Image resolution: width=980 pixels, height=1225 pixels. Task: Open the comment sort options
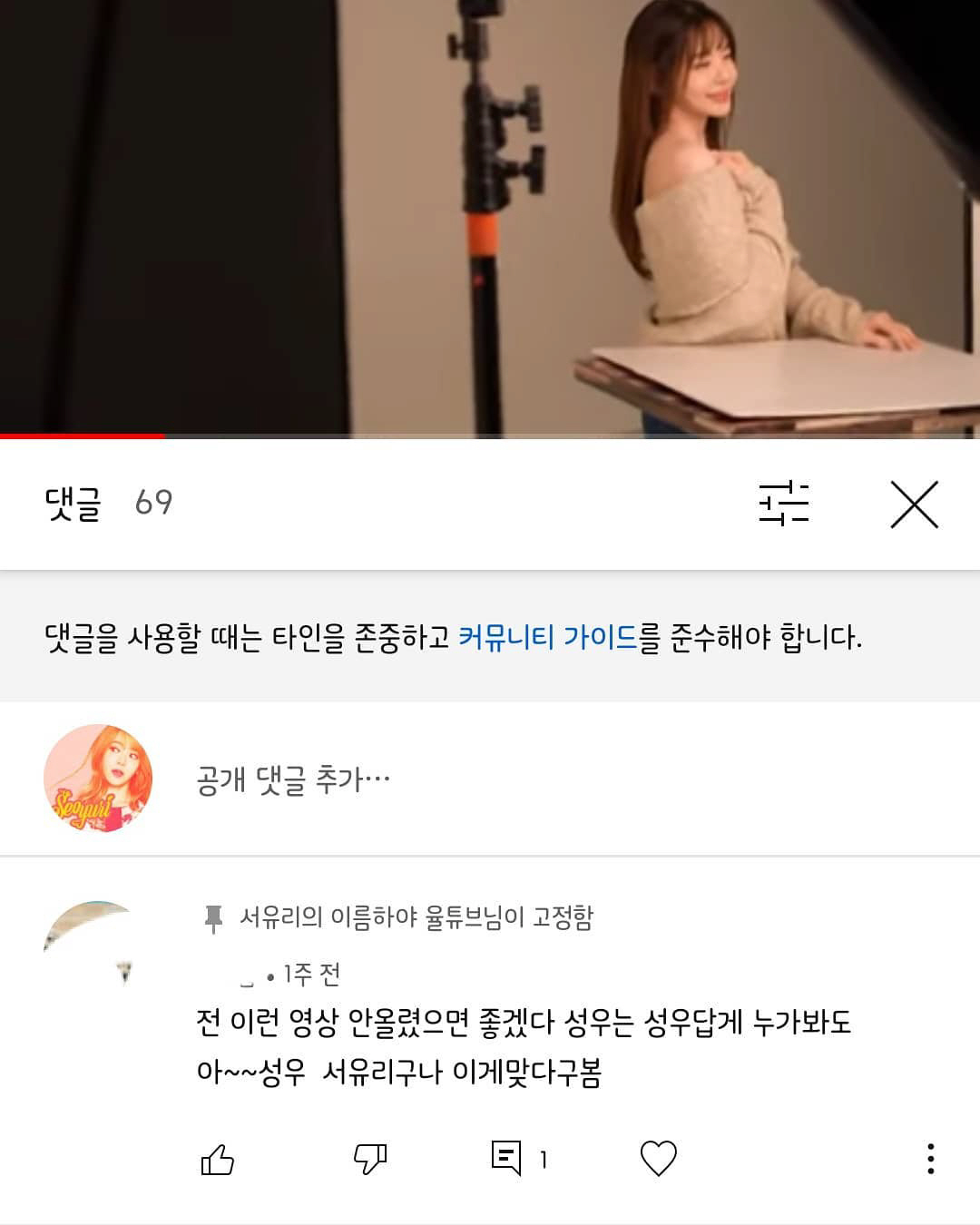click(x=783, y=503)
